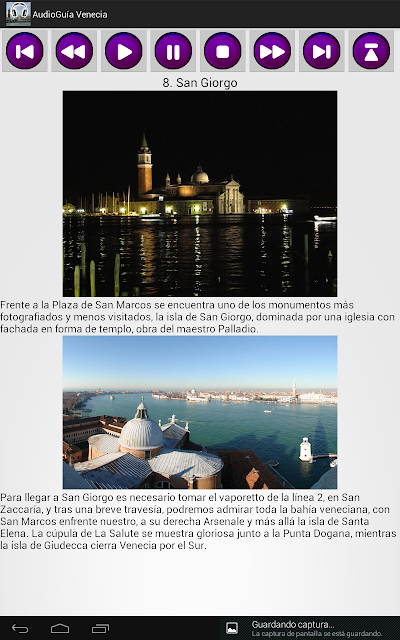Tap the AudioGuía Venecia app icon
This screenshot has height=640, width=400.
18,14
